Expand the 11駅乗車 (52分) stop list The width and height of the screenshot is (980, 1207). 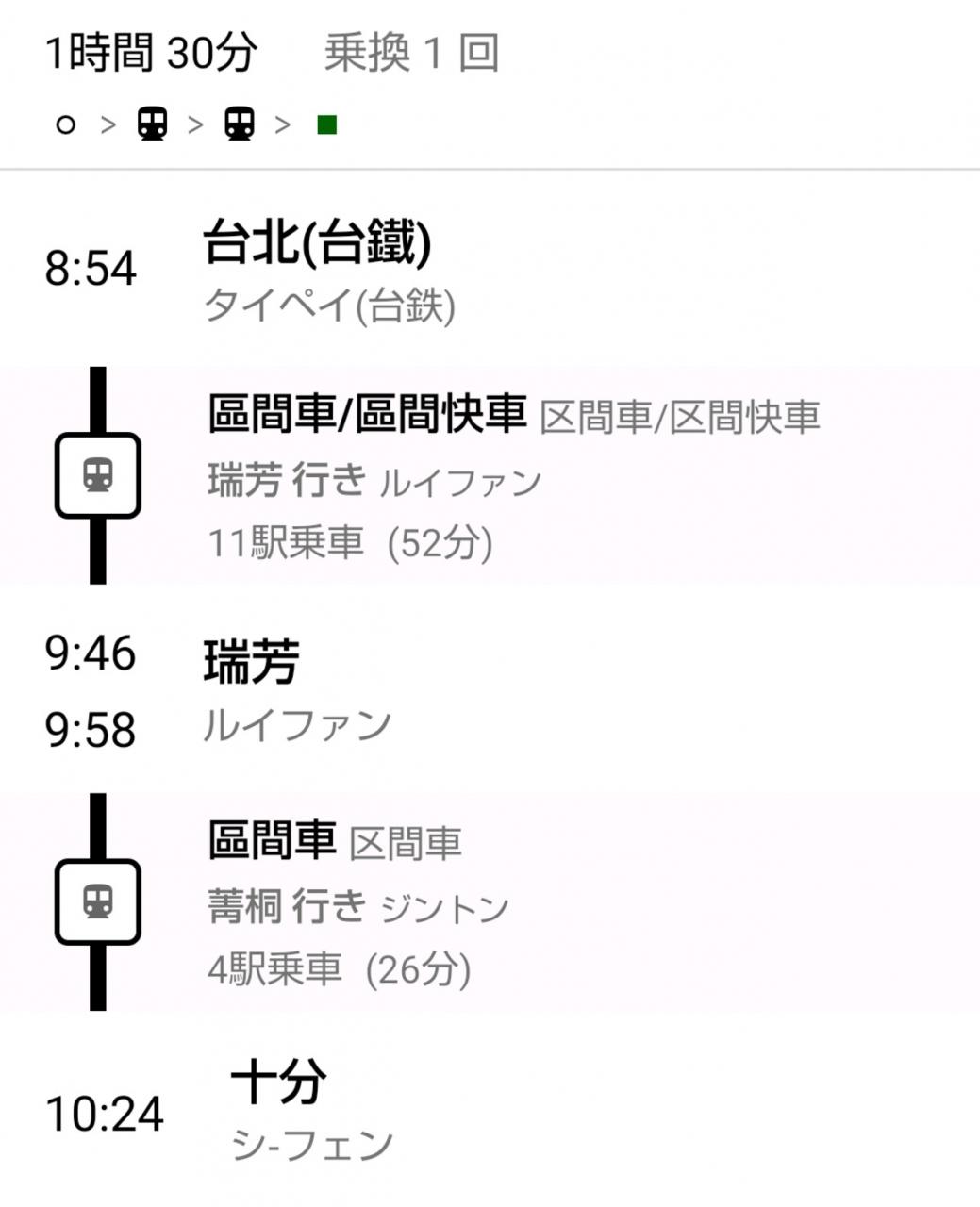(350, 543)
